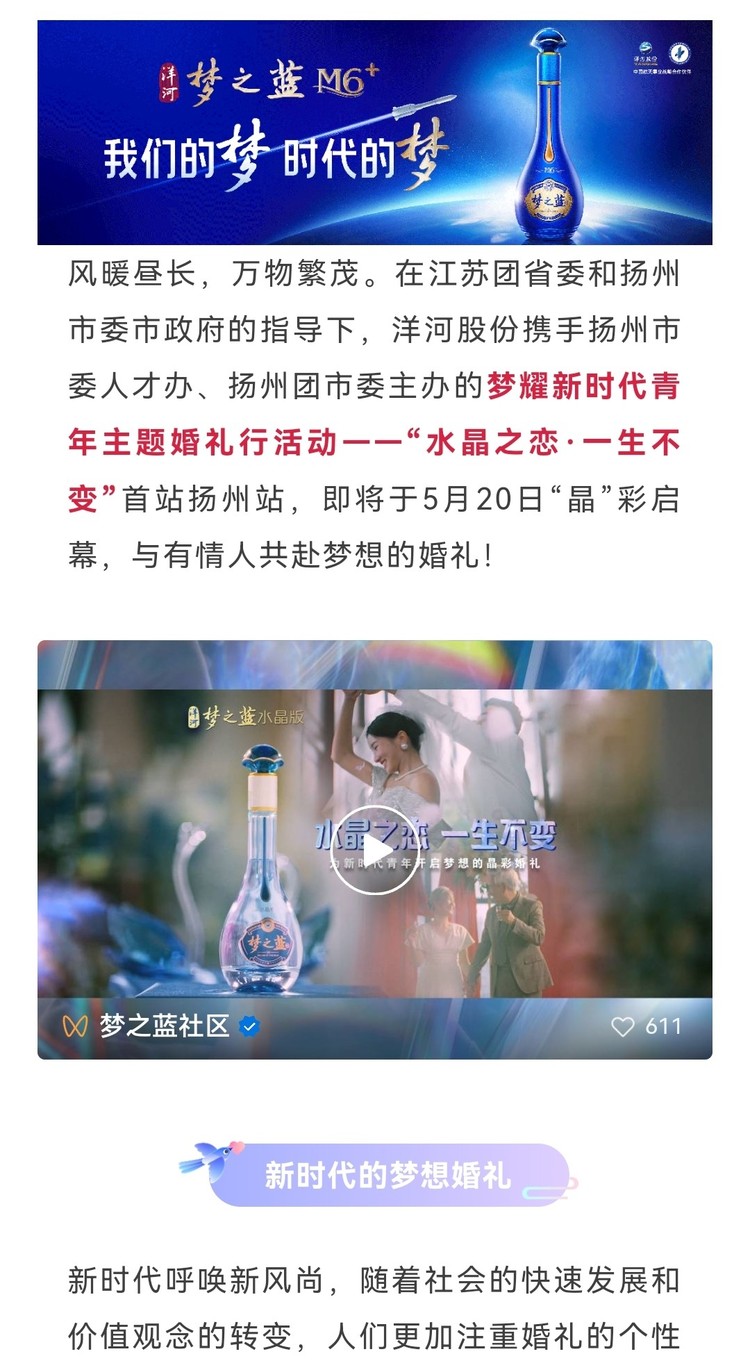Open the 梦之蓝社区 channel
This screenshot has width=750, height=1363.
tap(165, 1027)
